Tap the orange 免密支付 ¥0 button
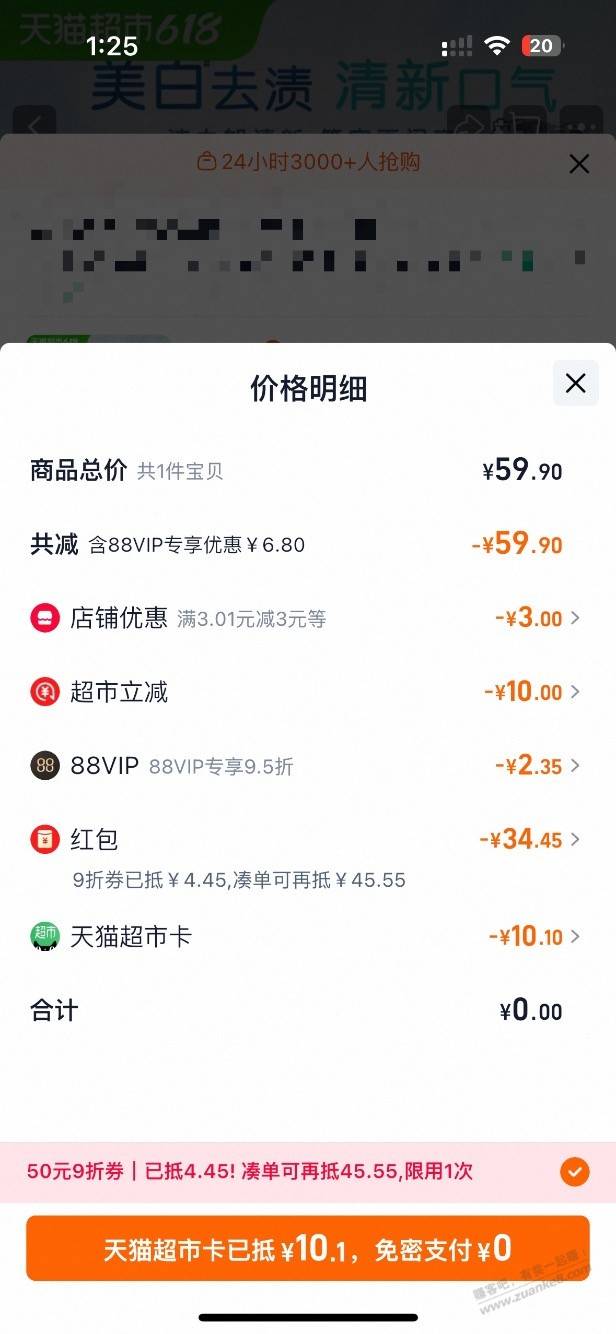This screenshot has width=616, height=1334. [307, 1248]
